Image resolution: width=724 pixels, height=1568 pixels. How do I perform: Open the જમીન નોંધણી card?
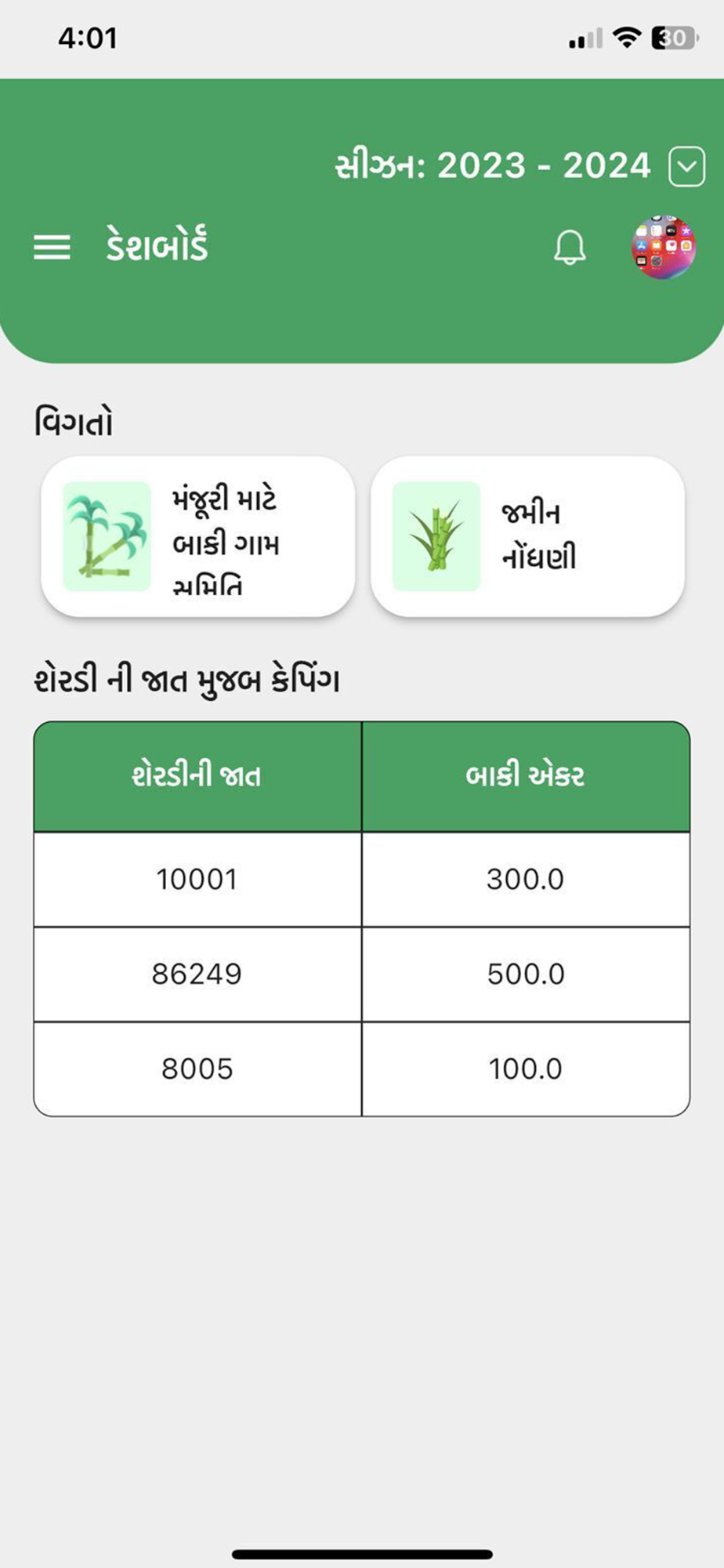[527, 536]
